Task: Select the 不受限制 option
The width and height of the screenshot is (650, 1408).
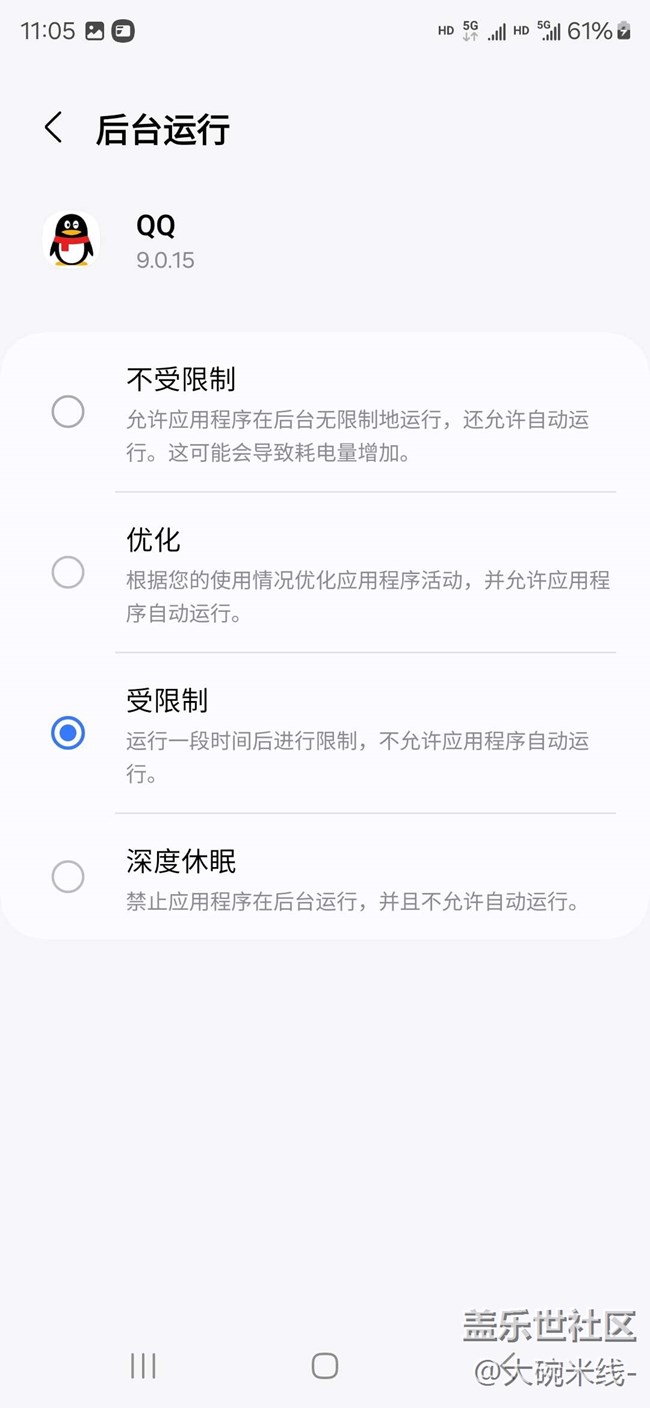Action: [68, 411]
